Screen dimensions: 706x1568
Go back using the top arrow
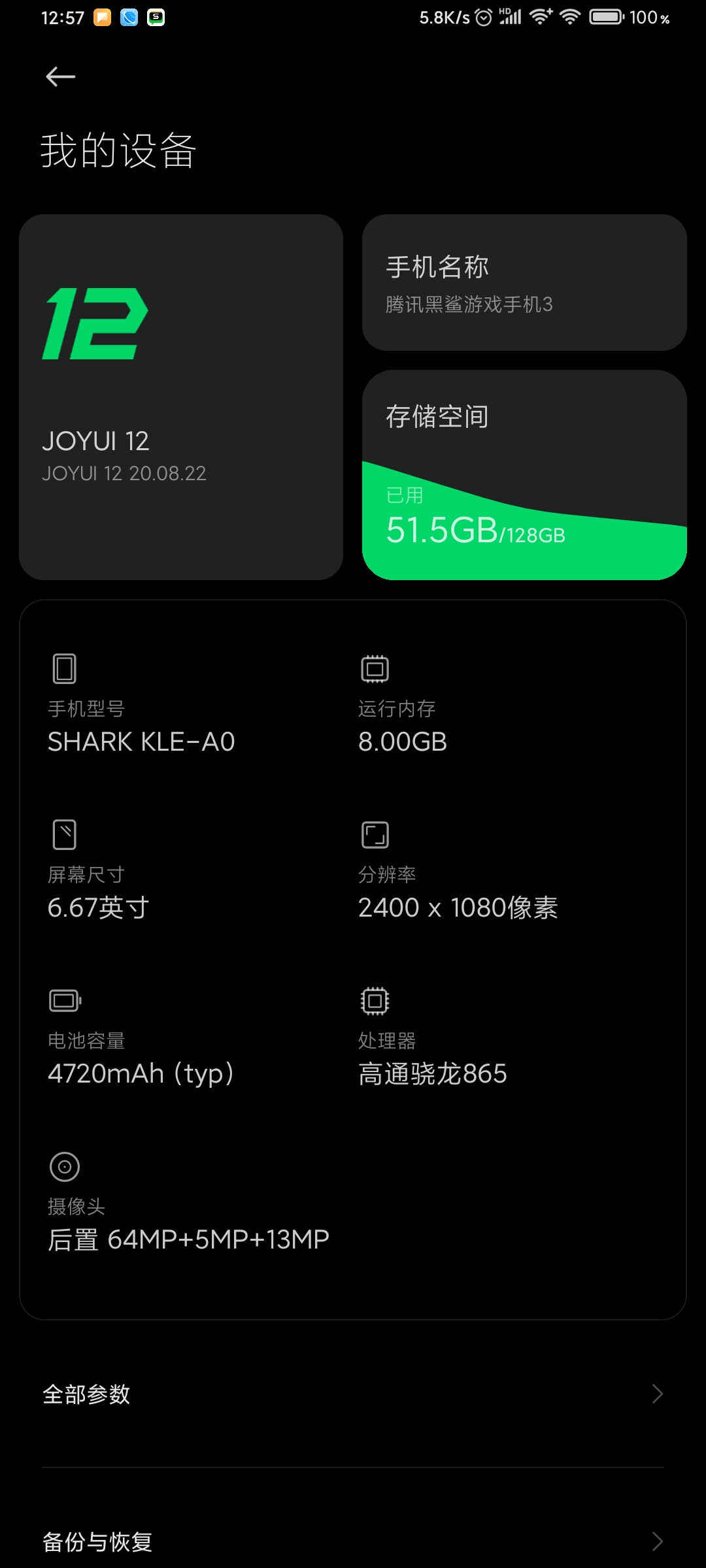tap(60, 77)
